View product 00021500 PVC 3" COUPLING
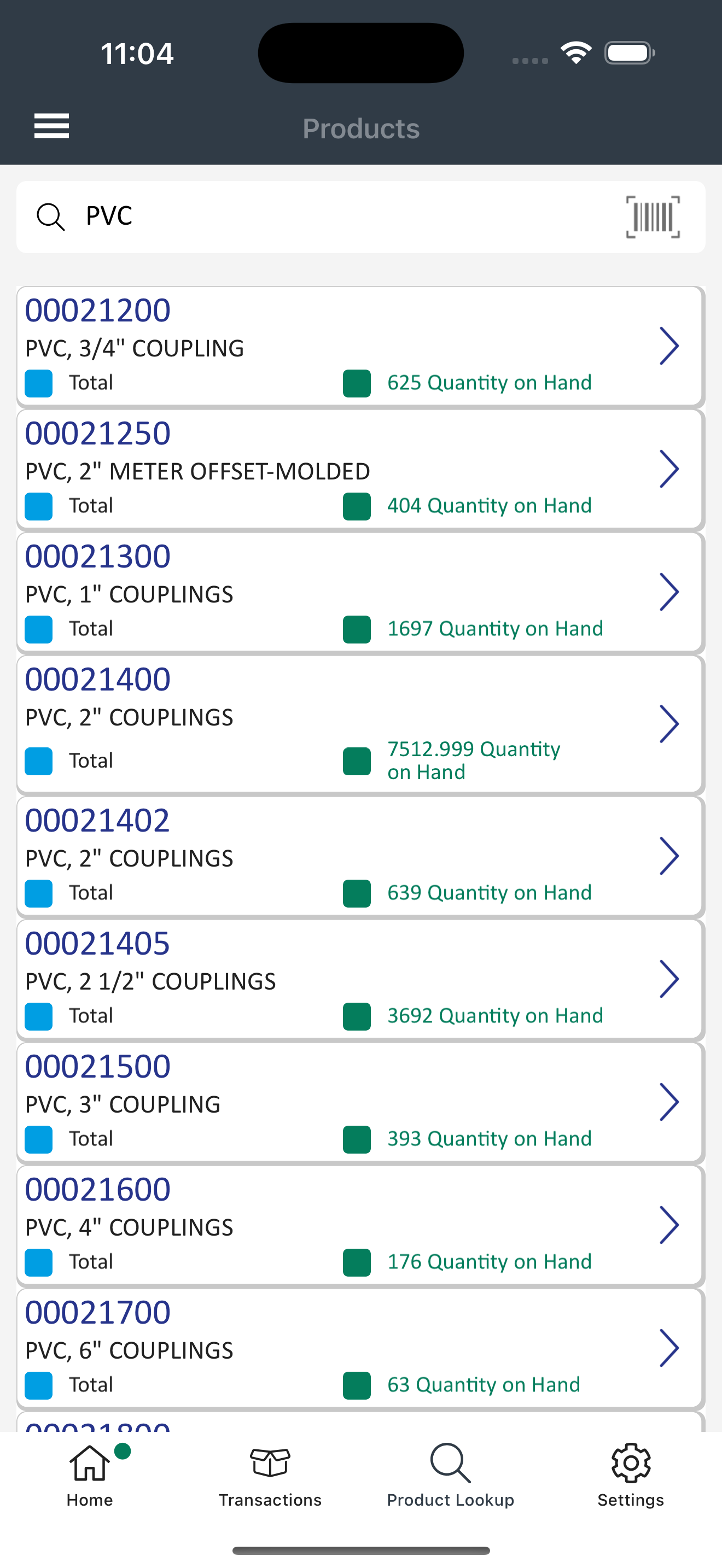Viewport: 722px width, 1568px height. (360, 1102)
